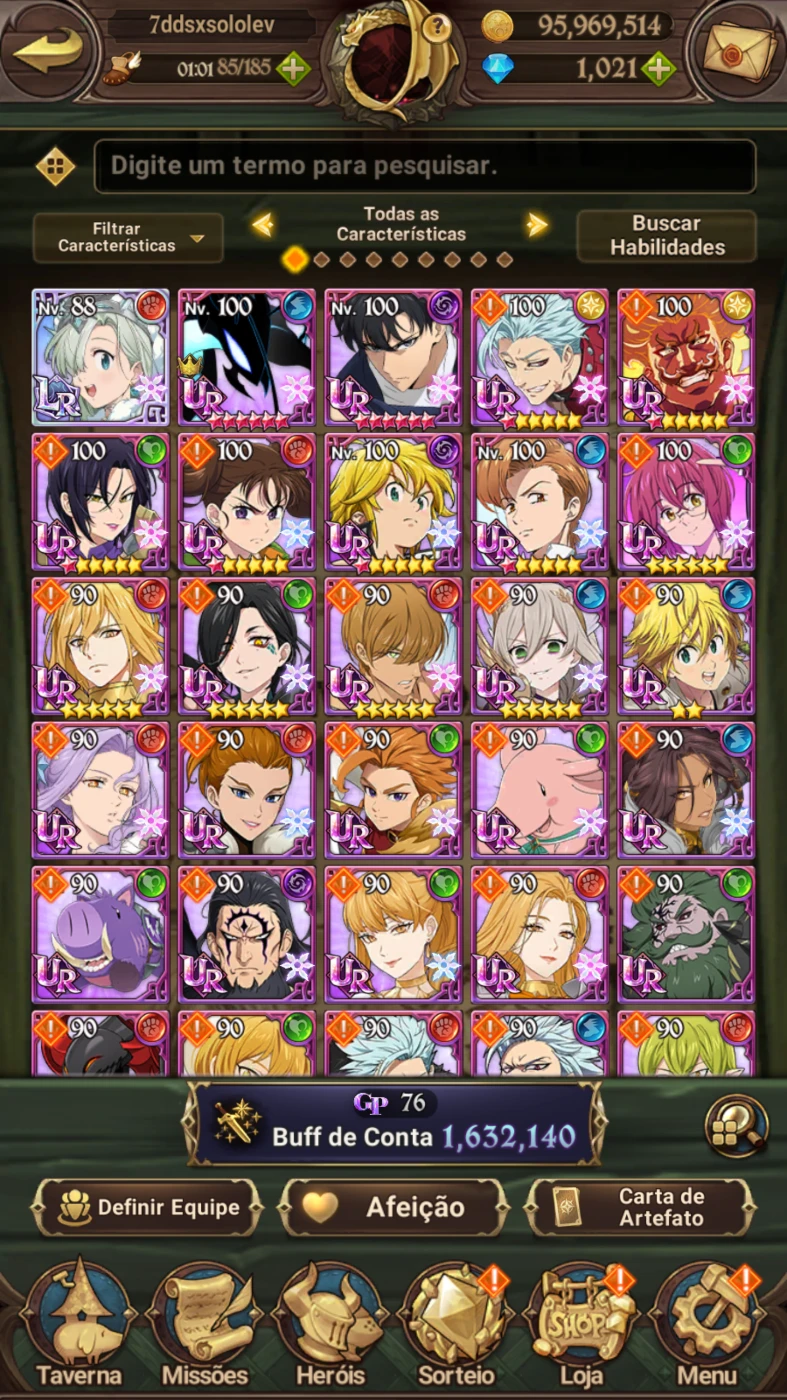Open Definir Equipe

point(148,1207)
